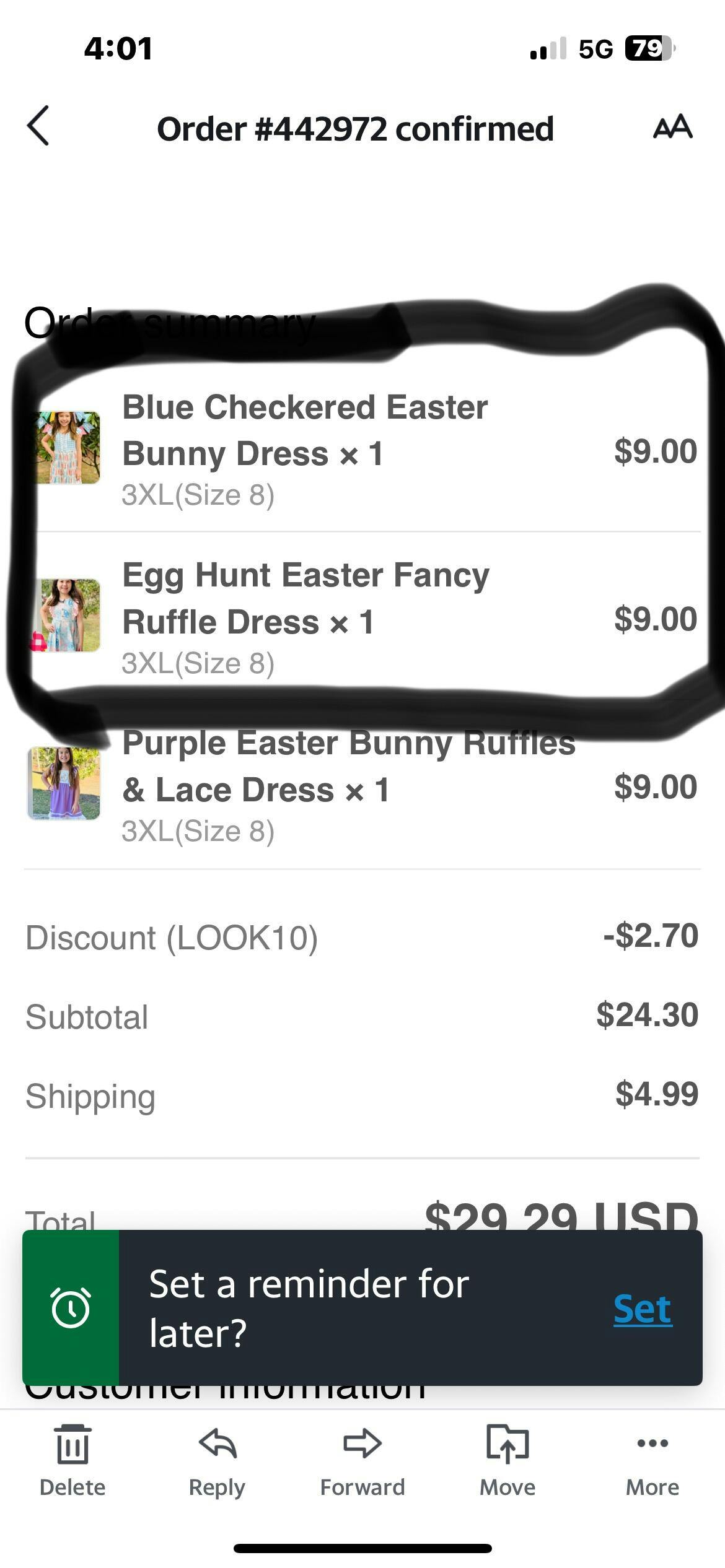Reply to this email
Screen dimensions: 725x1568
pos(217,1459)
